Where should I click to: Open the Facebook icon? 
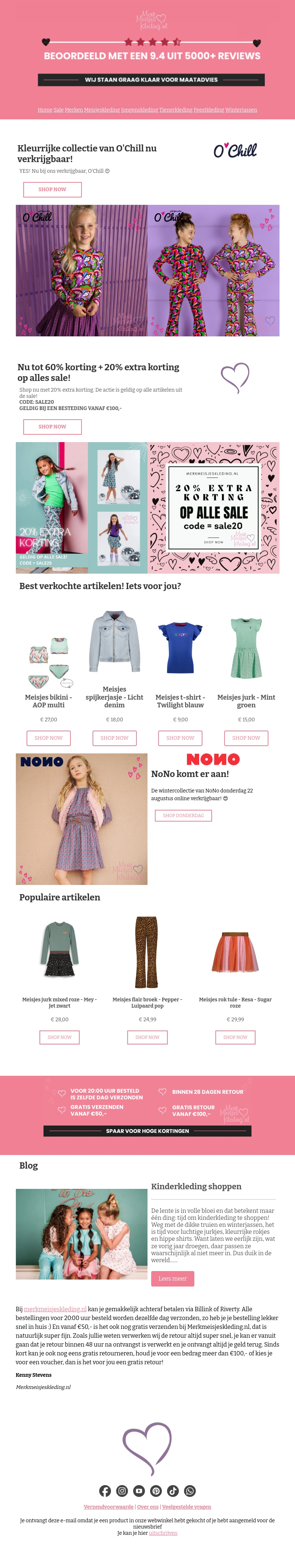click(105, 1491)
